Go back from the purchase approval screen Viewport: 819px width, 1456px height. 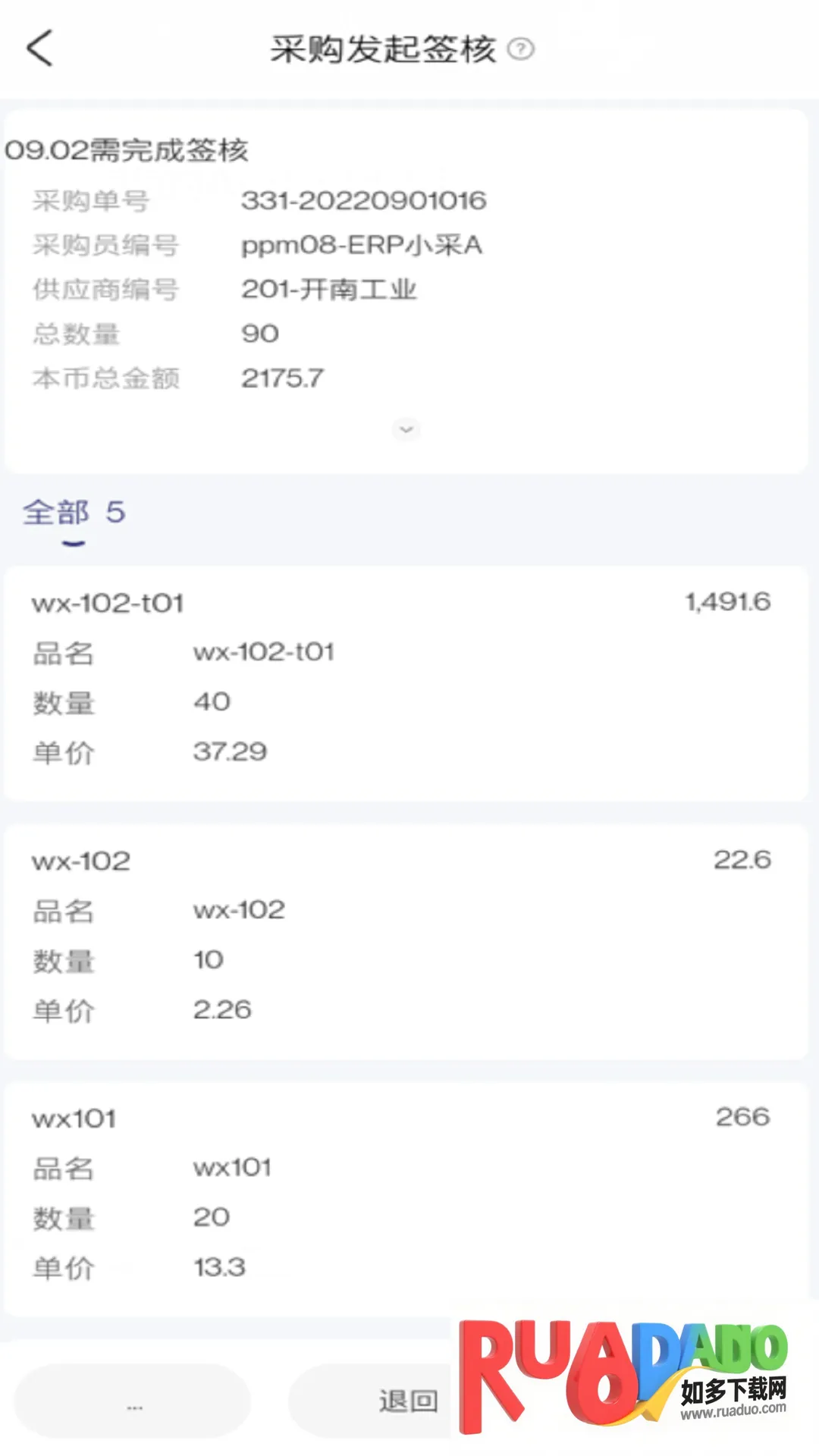[x=39, y=49]
